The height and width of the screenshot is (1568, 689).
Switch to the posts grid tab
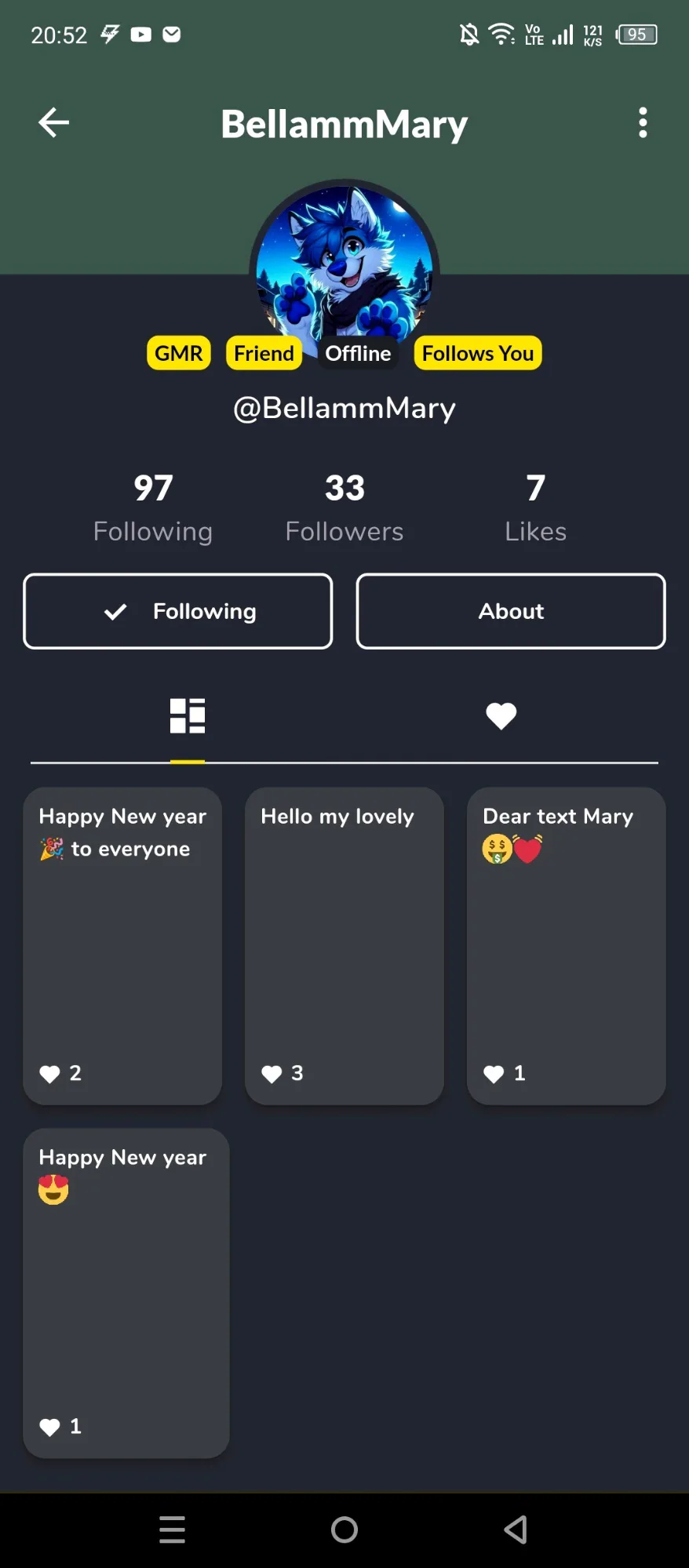188,716
